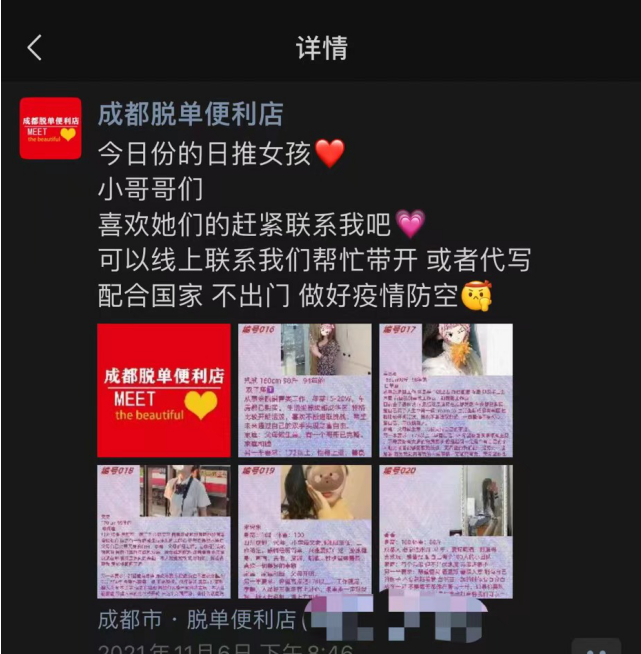Open the image labeled 编号019

[304, 531]
